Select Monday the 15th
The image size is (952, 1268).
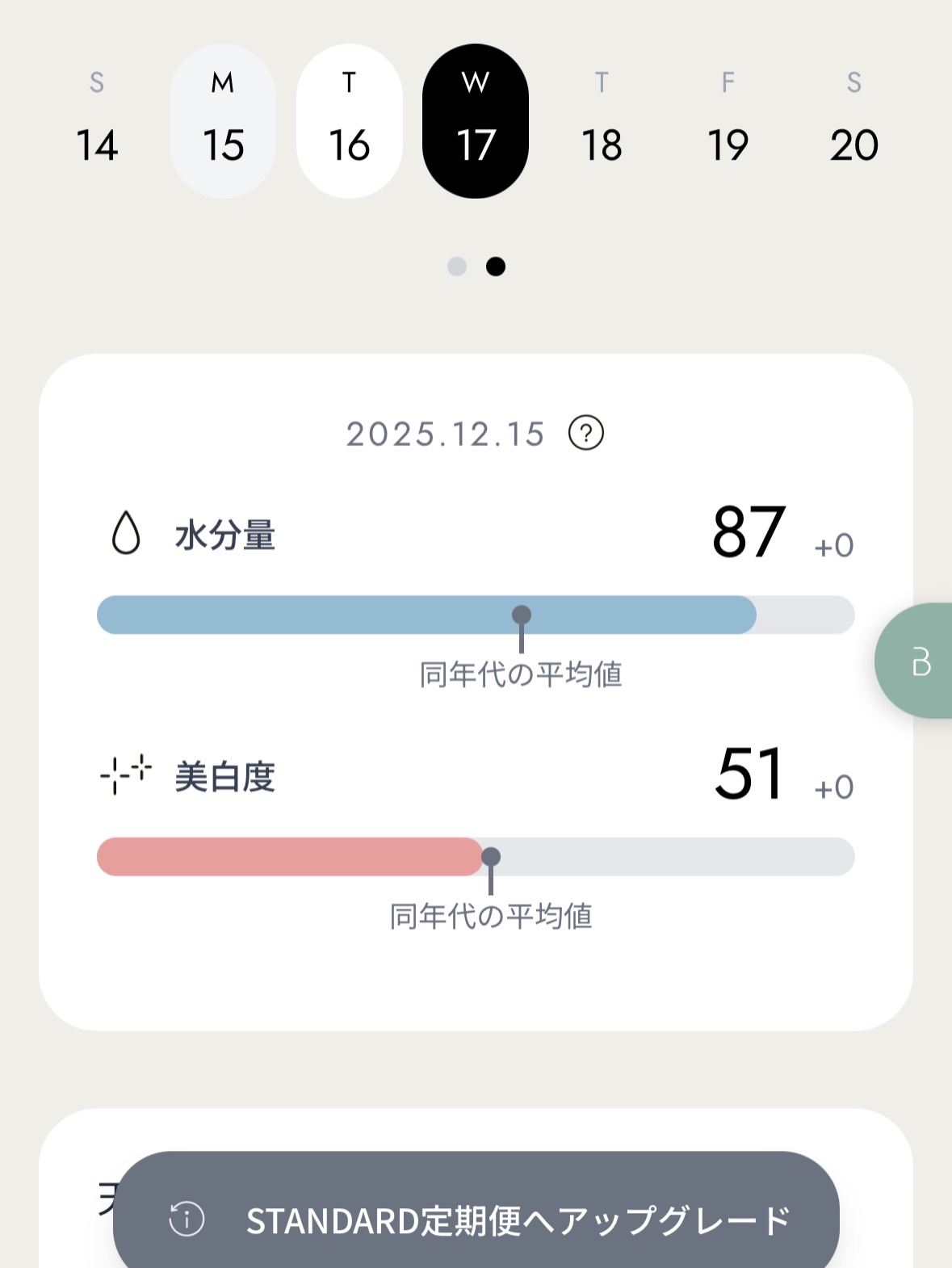223,121
